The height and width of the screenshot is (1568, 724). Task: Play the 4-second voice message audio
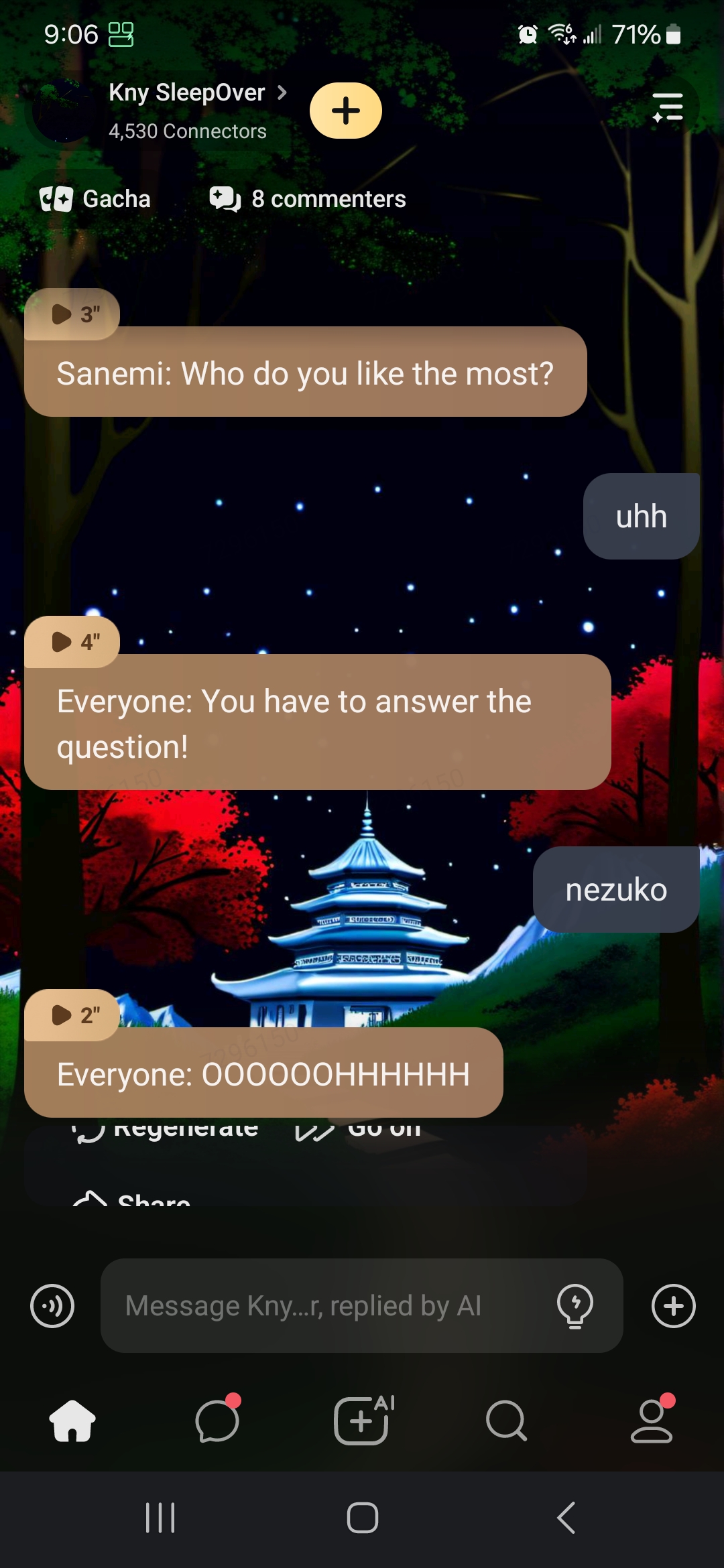[72, 642]
